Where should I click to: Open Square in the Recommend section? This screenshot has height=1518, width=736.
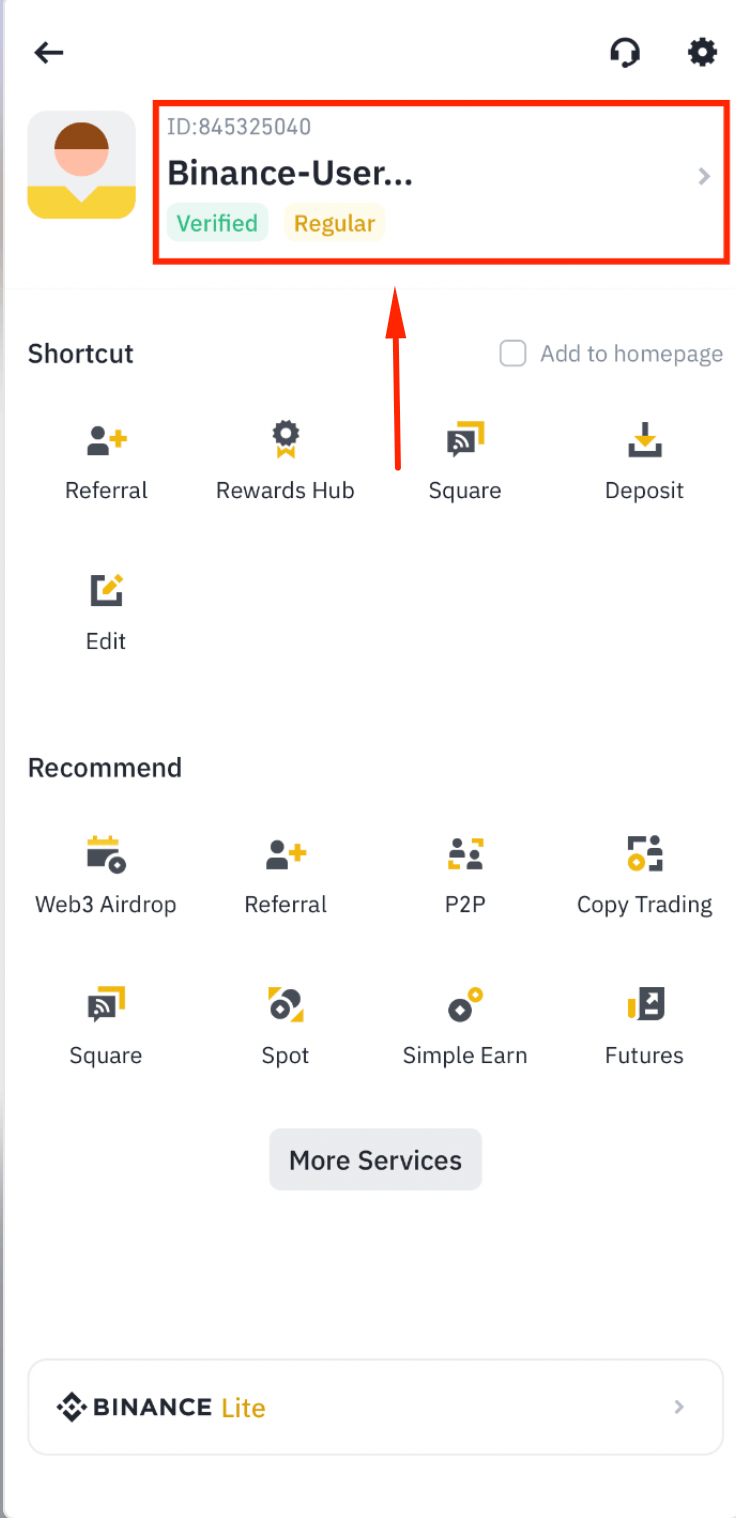tap(106, 1026)
